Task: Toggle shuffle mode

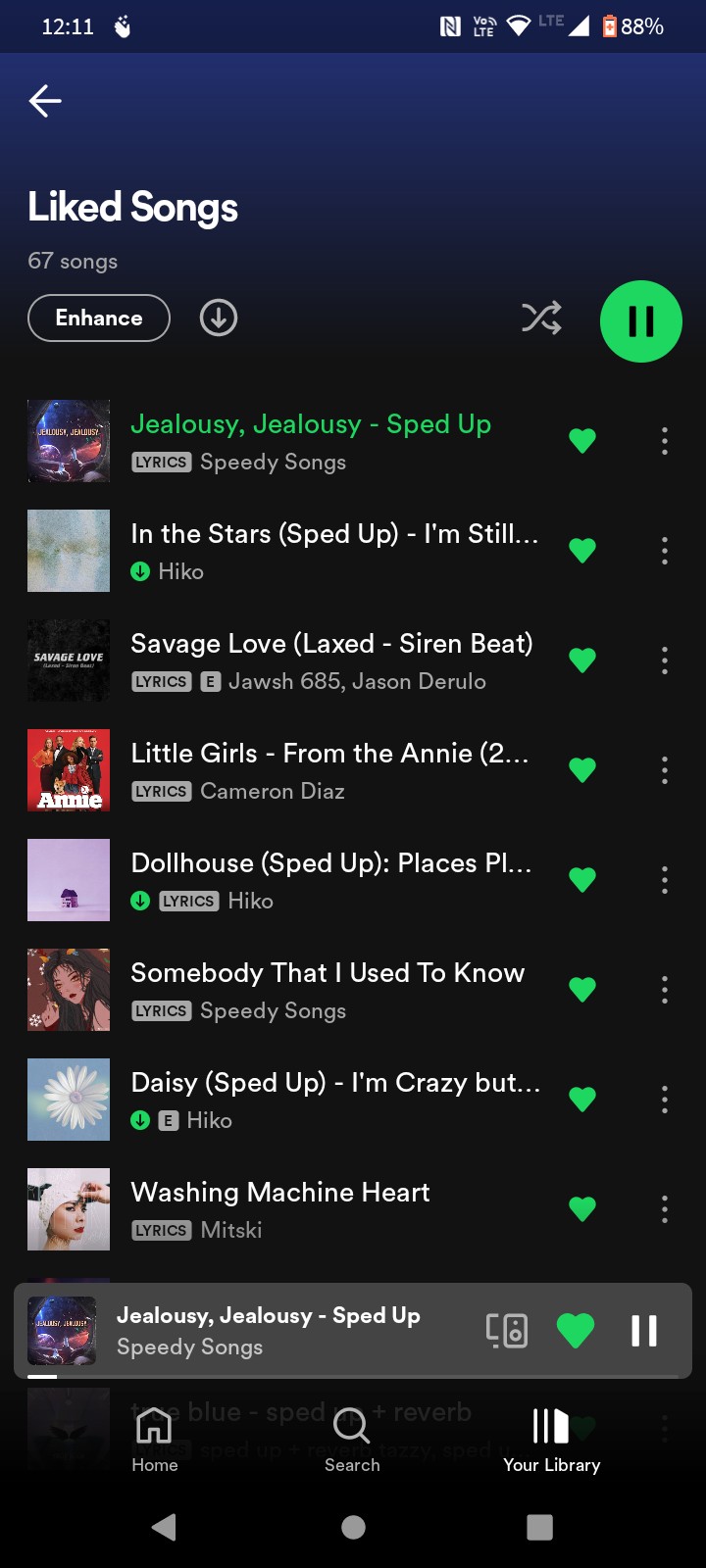Action: coord(541,318)
